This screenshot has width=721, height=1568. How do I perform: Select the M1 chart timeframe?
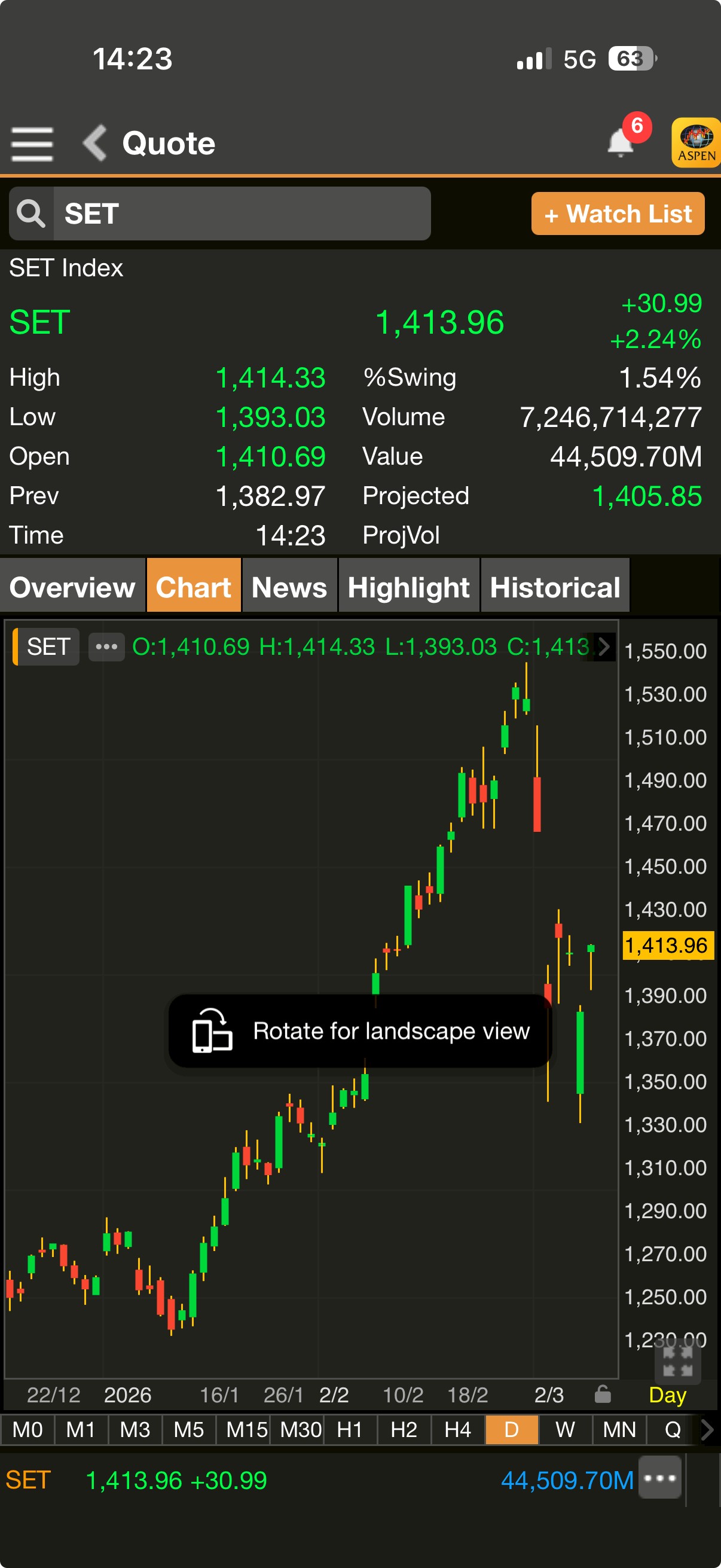click(x=81, y=1429)
